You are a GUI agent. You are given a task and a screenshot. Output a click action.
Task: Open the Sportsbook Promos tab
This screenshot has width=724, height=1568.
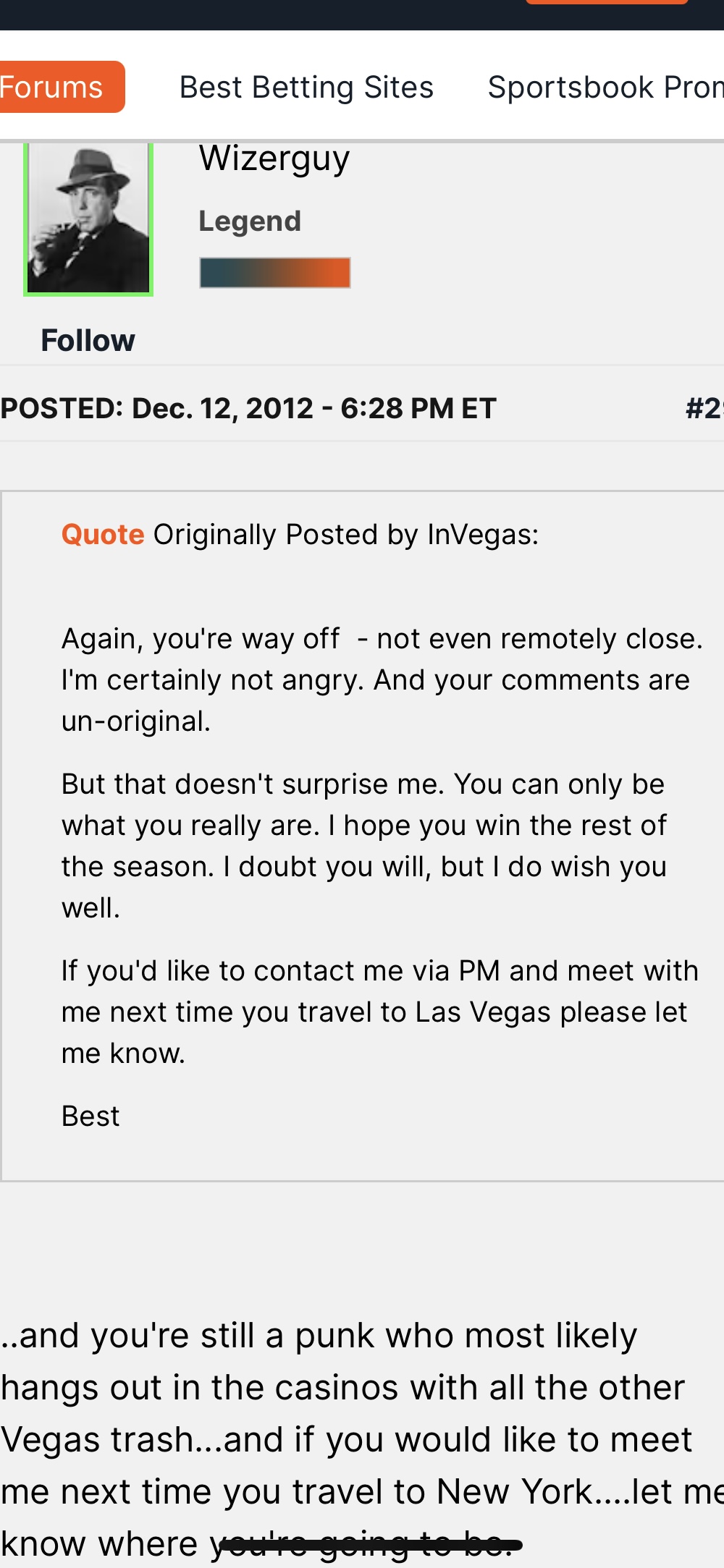click(605, 88)
